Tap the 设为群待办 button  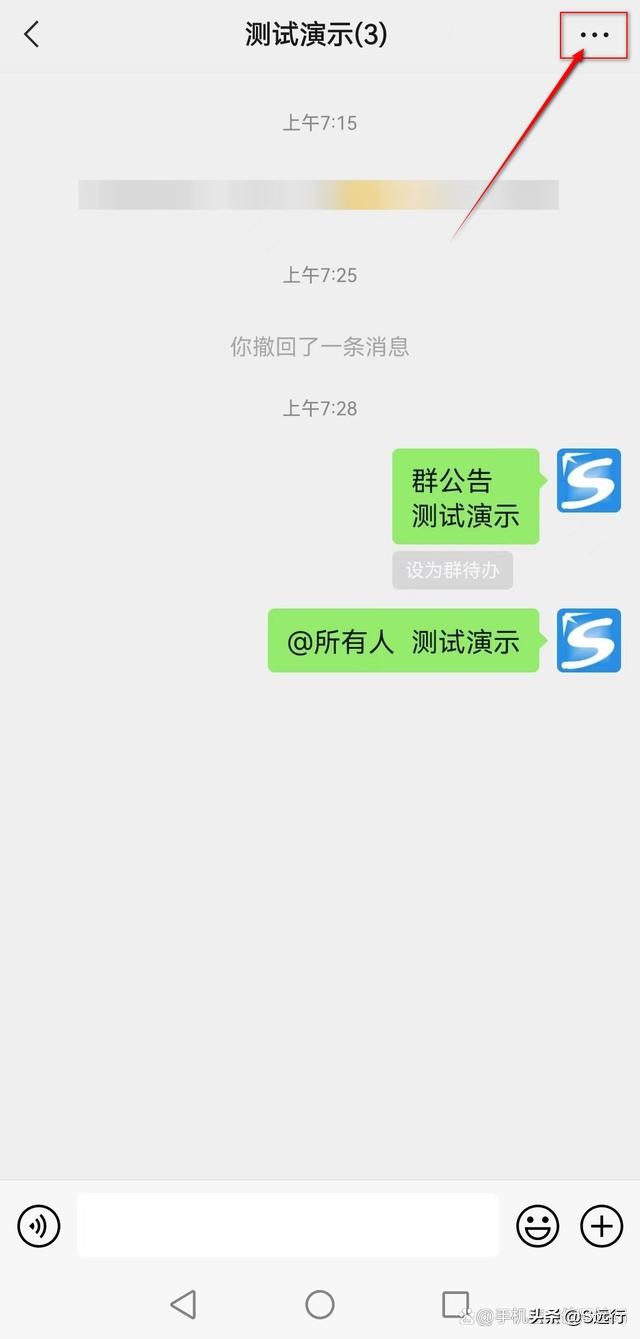(x=452, y=570)
